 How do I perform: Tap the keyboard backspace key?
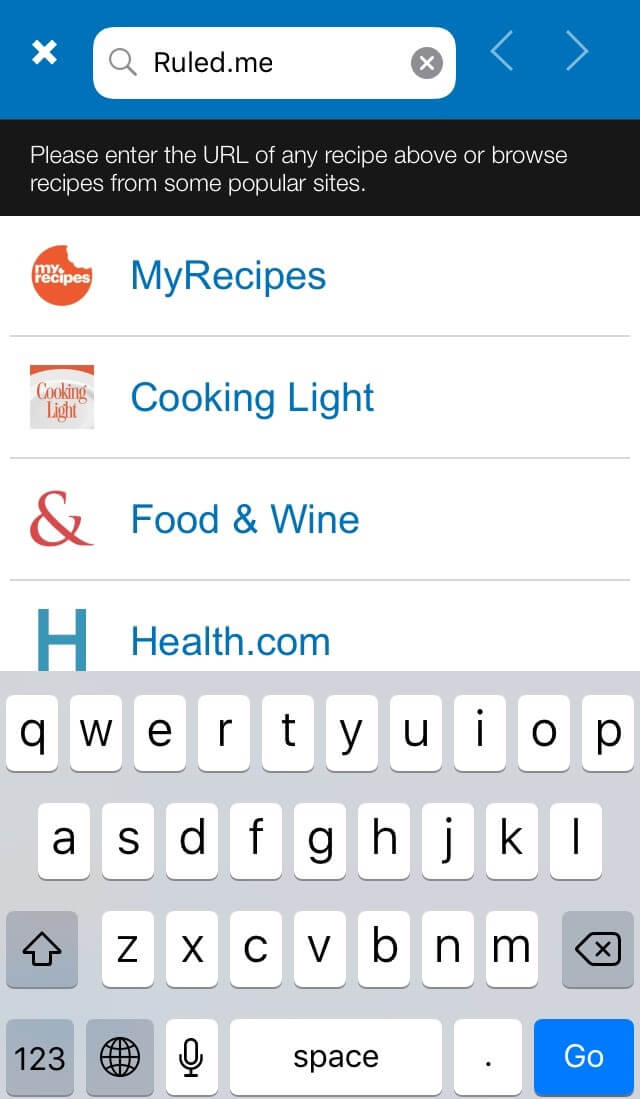point(597,950)
